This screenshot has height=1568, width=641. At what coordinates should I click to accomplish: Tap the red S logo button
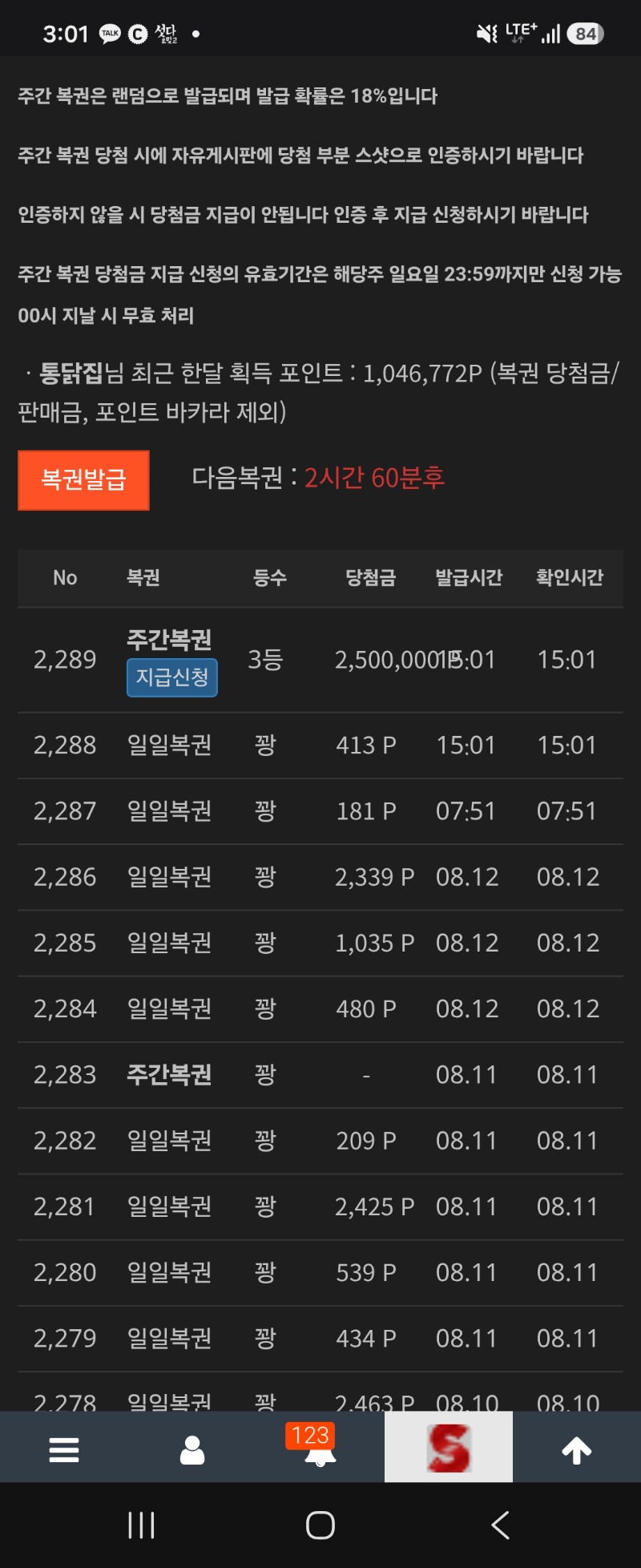pyautogui.click(x=449, y=1447)
